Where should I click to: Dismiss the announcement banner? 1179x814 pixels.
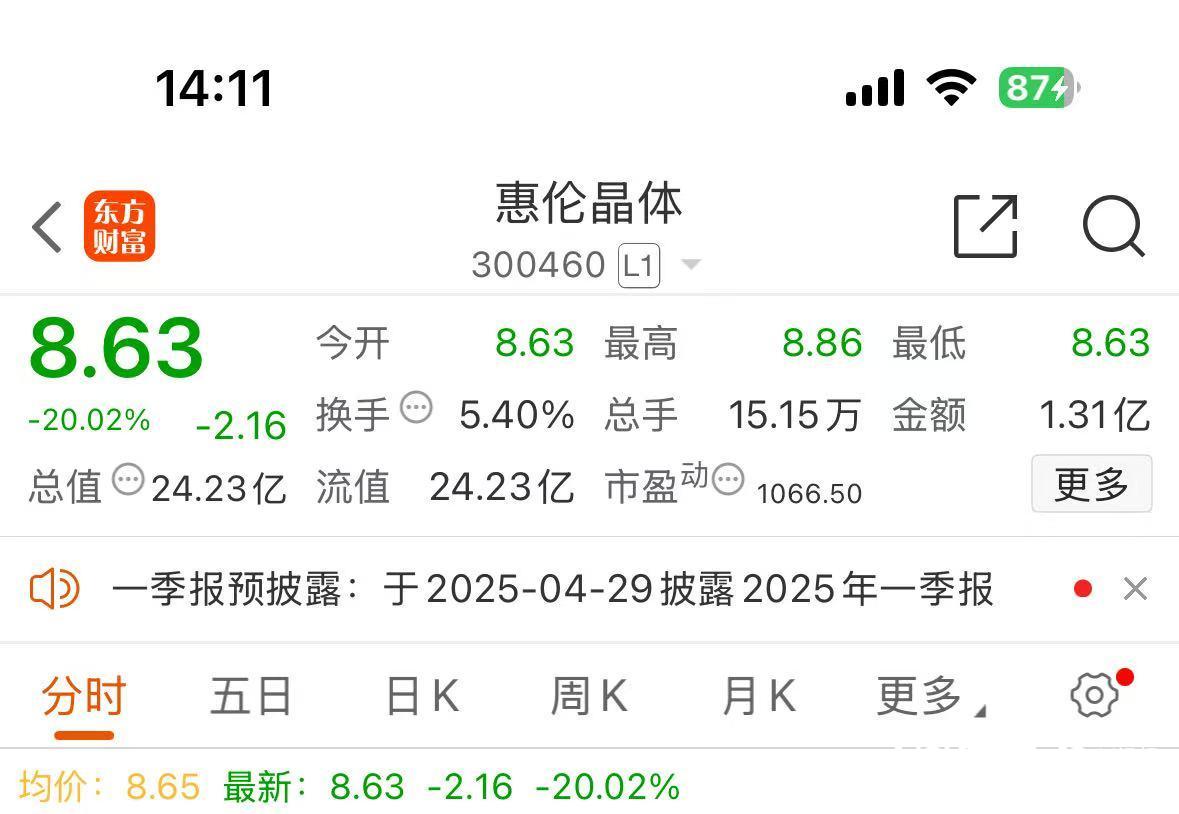click(x=1135, y=589)
